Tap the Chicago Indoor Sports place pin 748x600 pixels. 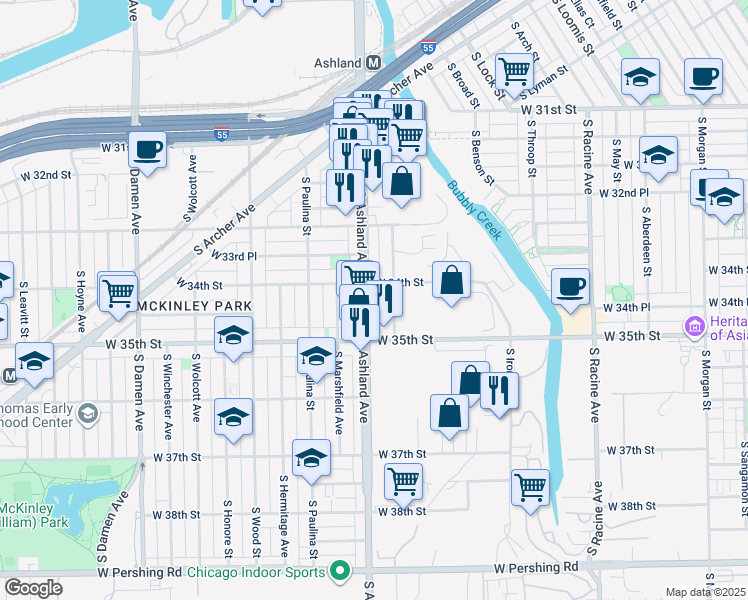tap(340, 571)
